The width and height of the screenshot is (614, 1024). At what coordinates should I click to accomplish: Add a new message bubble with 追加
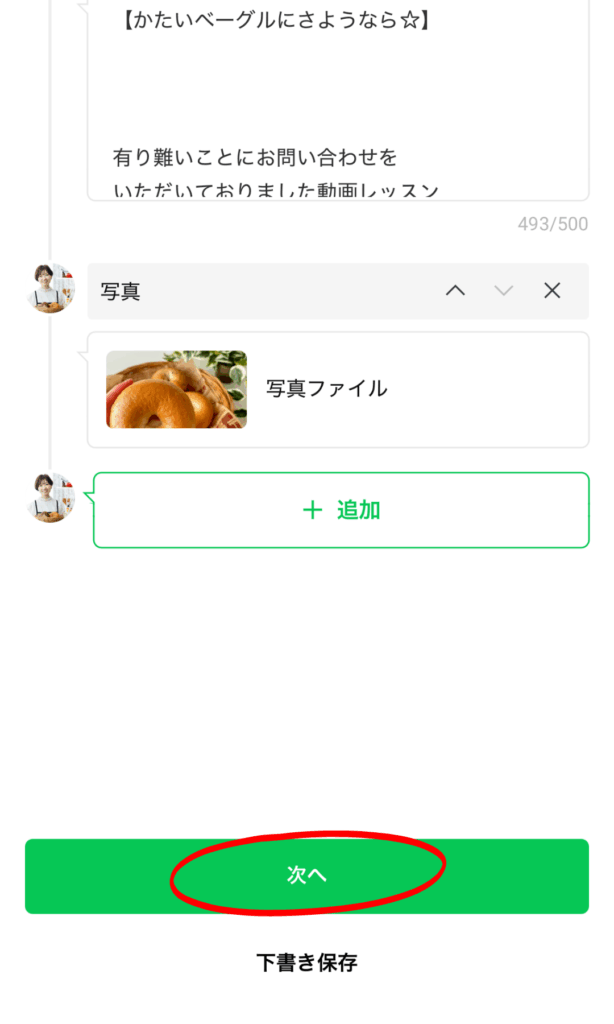coord(340,510)
